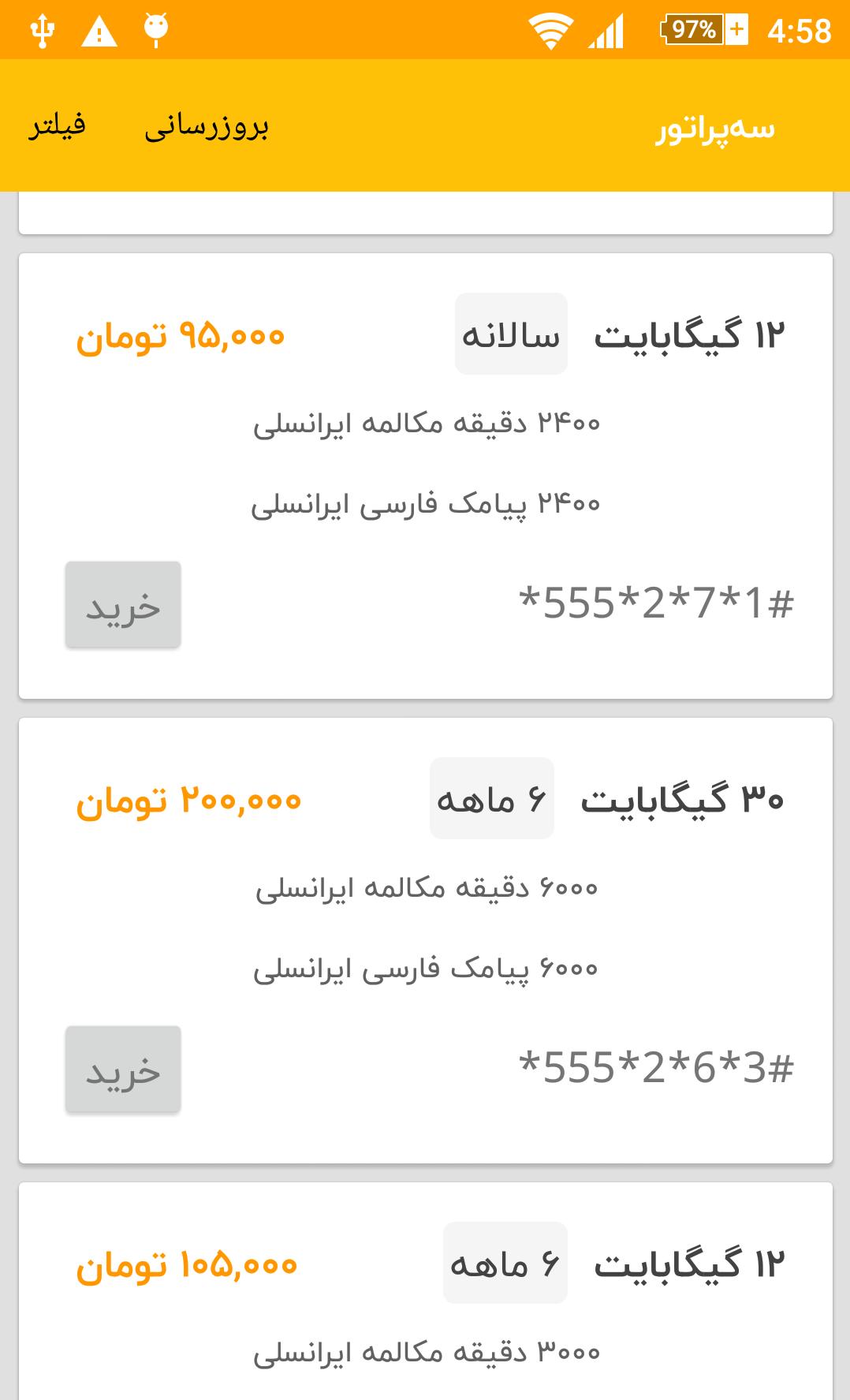Tap خرید for the 30 GB 6-month package
The width and height of the screenshot is (850, 1400).
point(123,1070)
